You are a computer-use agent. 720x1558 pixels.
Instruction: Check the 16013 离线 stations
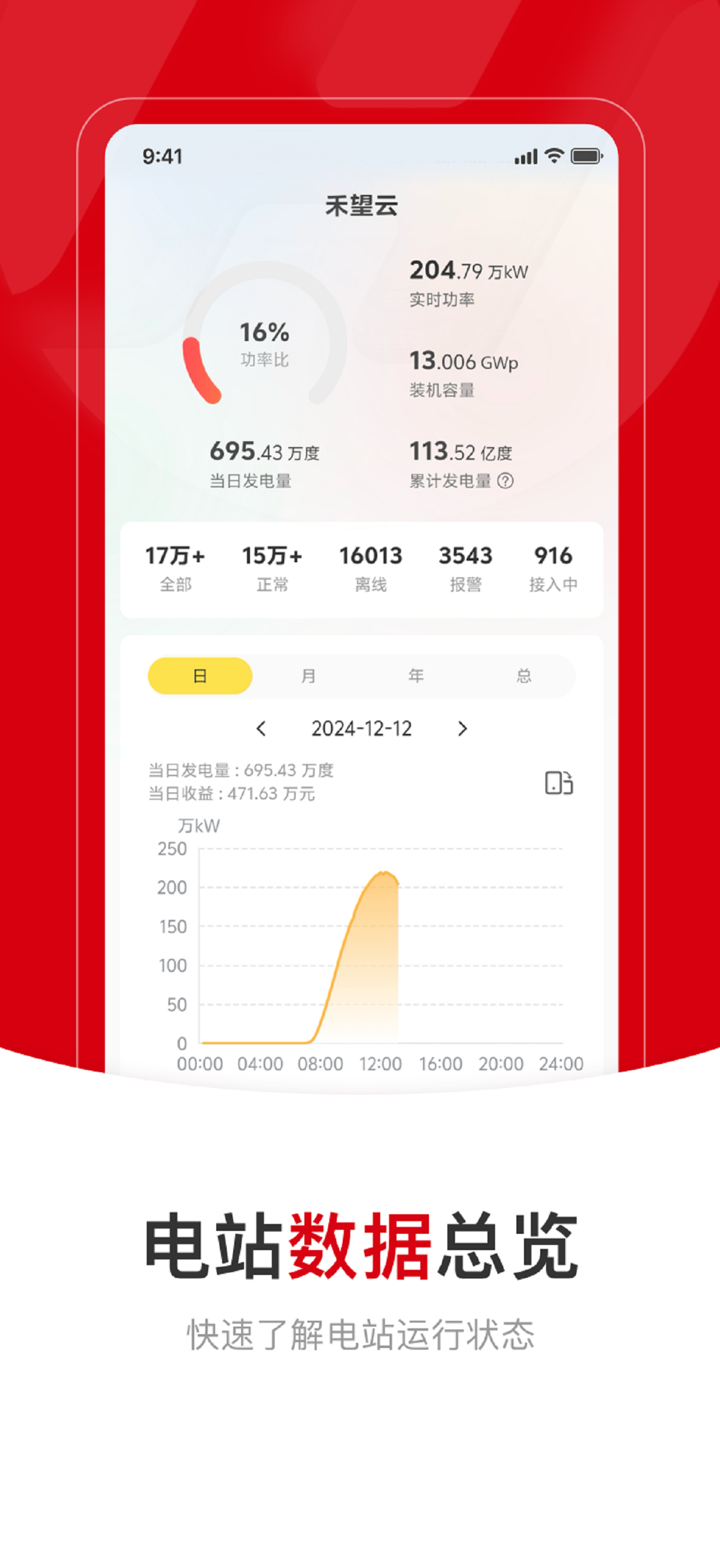click(371, 568)
